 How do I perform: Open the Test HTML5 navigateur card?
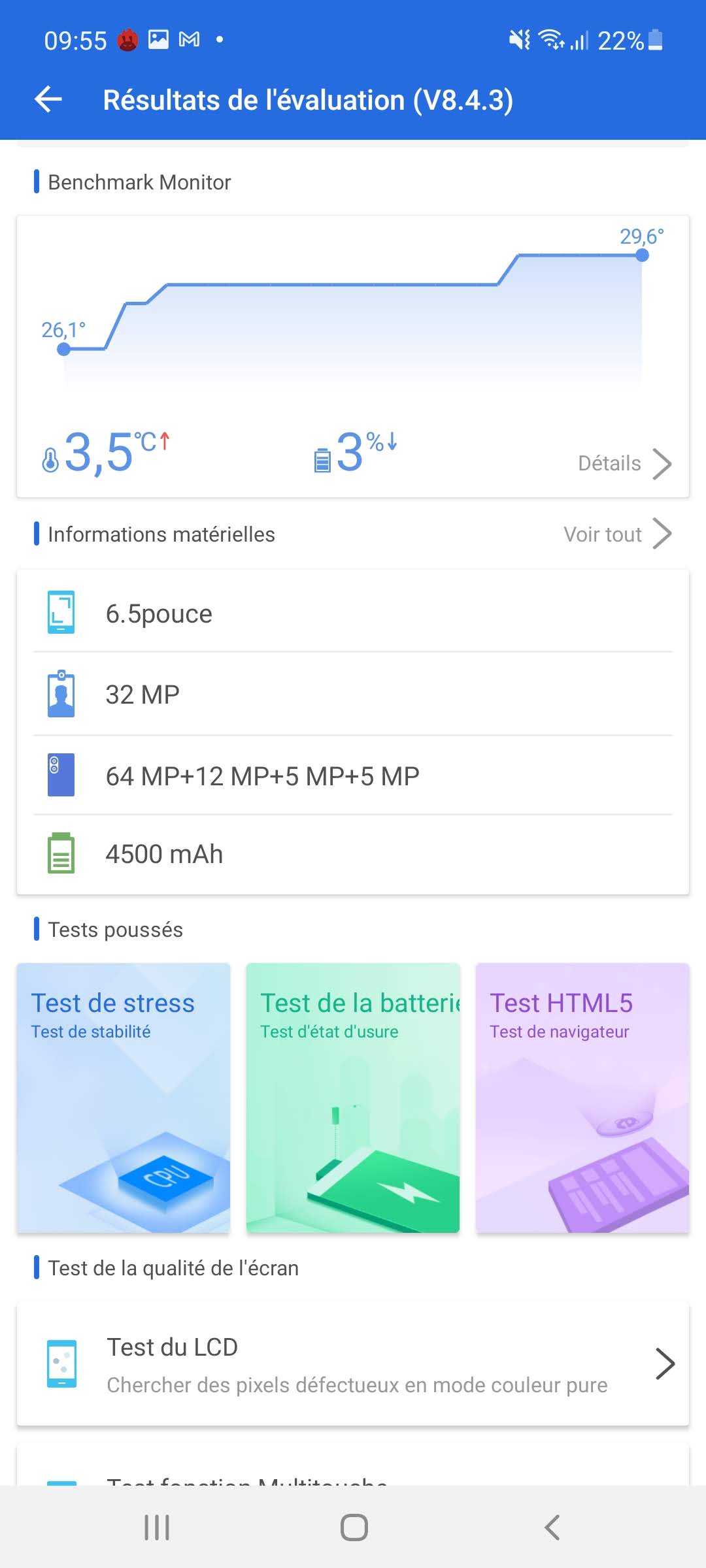coord(582,1098)
